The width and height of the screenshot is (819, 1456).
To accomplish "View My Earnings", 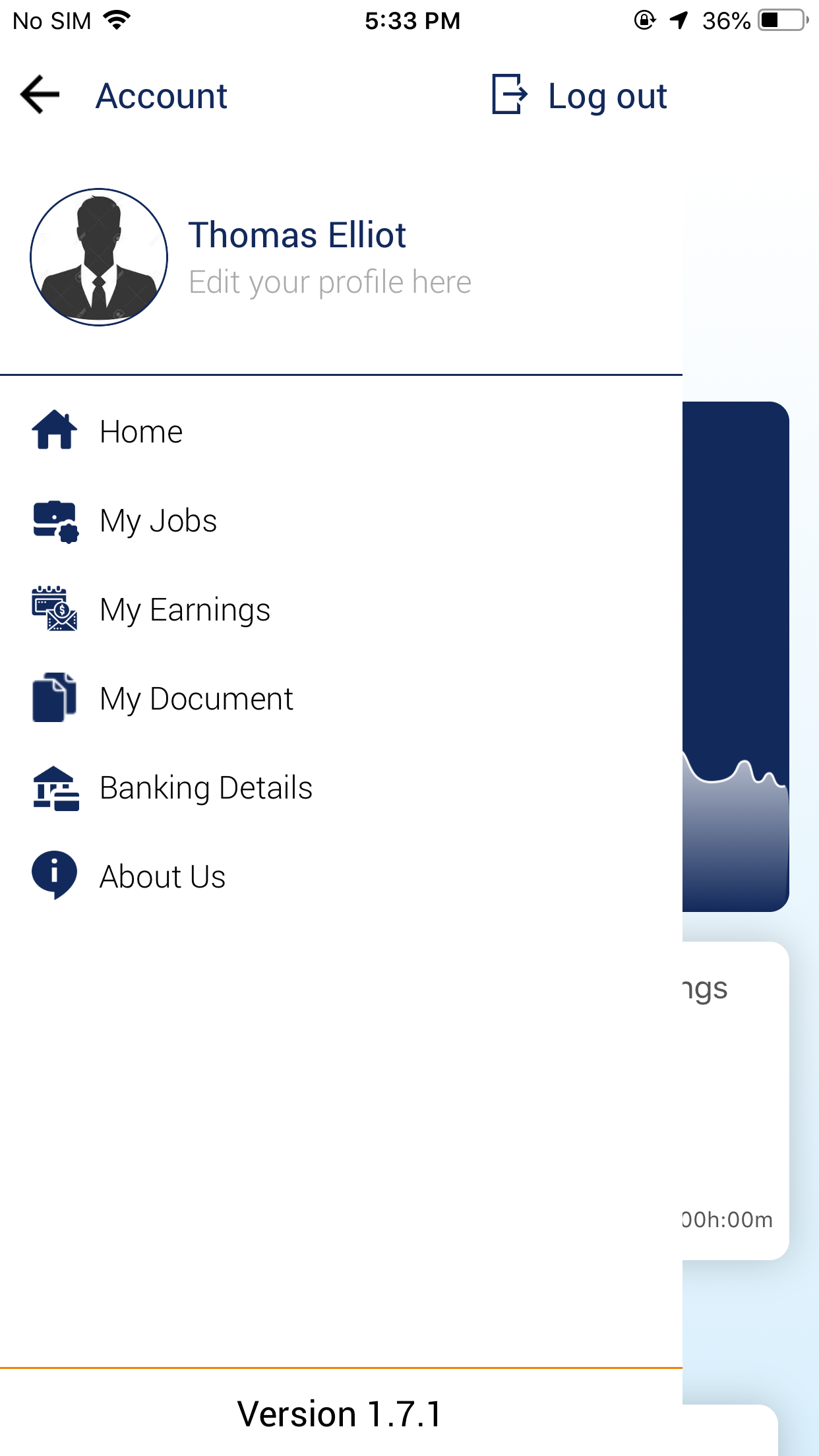I will [185, 610].
